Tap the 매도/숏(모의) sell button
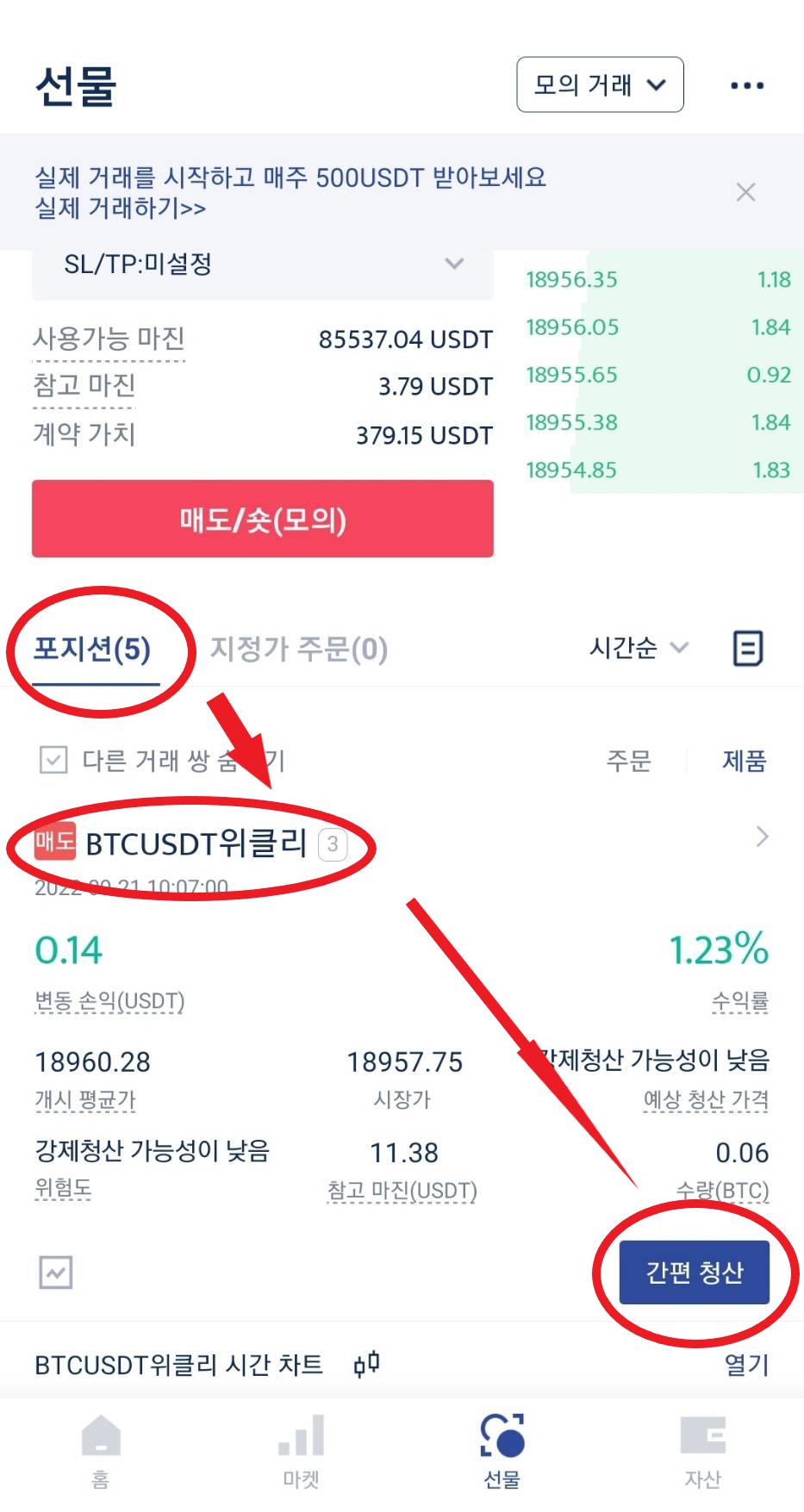Viewport: 804px width, 1512px height. (263, 520)
